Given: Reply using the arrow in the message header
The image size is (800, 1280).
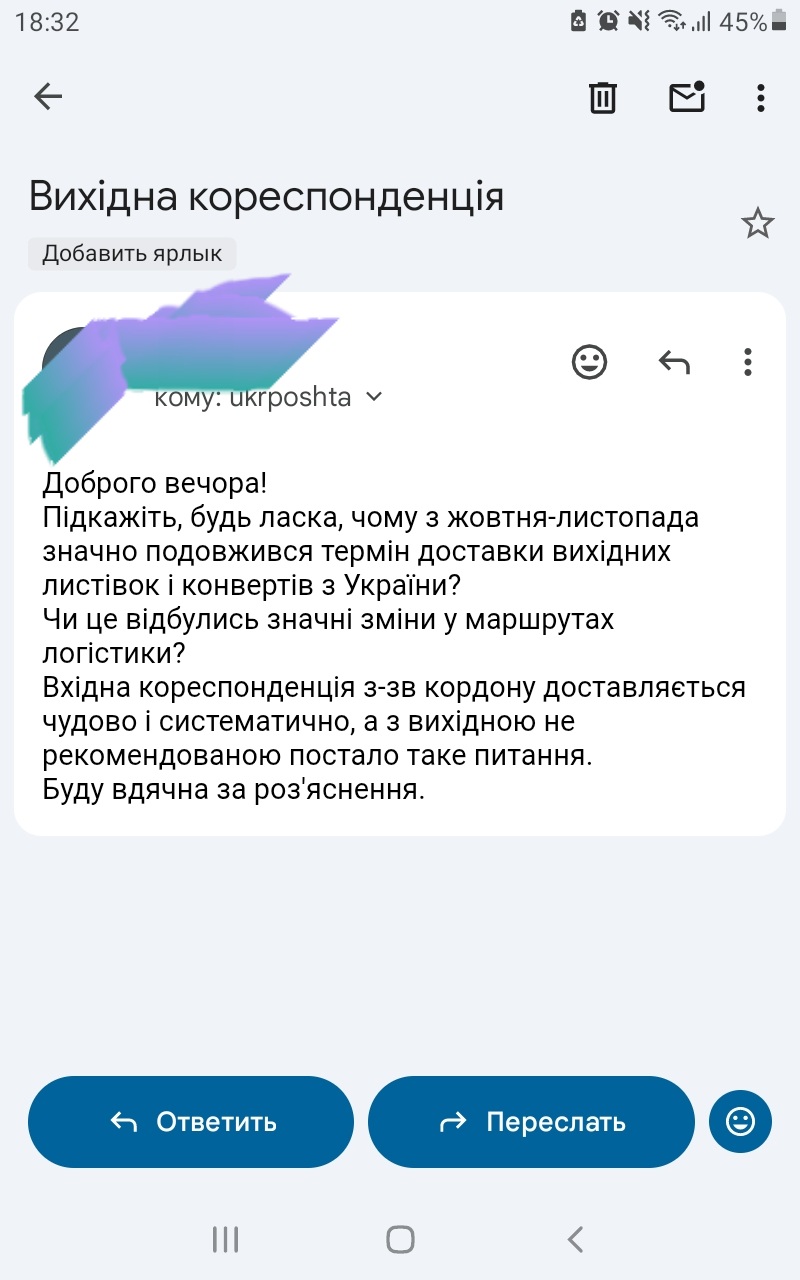Looking at the screenshot, I should pyautogui.click(x=674, y=362).
